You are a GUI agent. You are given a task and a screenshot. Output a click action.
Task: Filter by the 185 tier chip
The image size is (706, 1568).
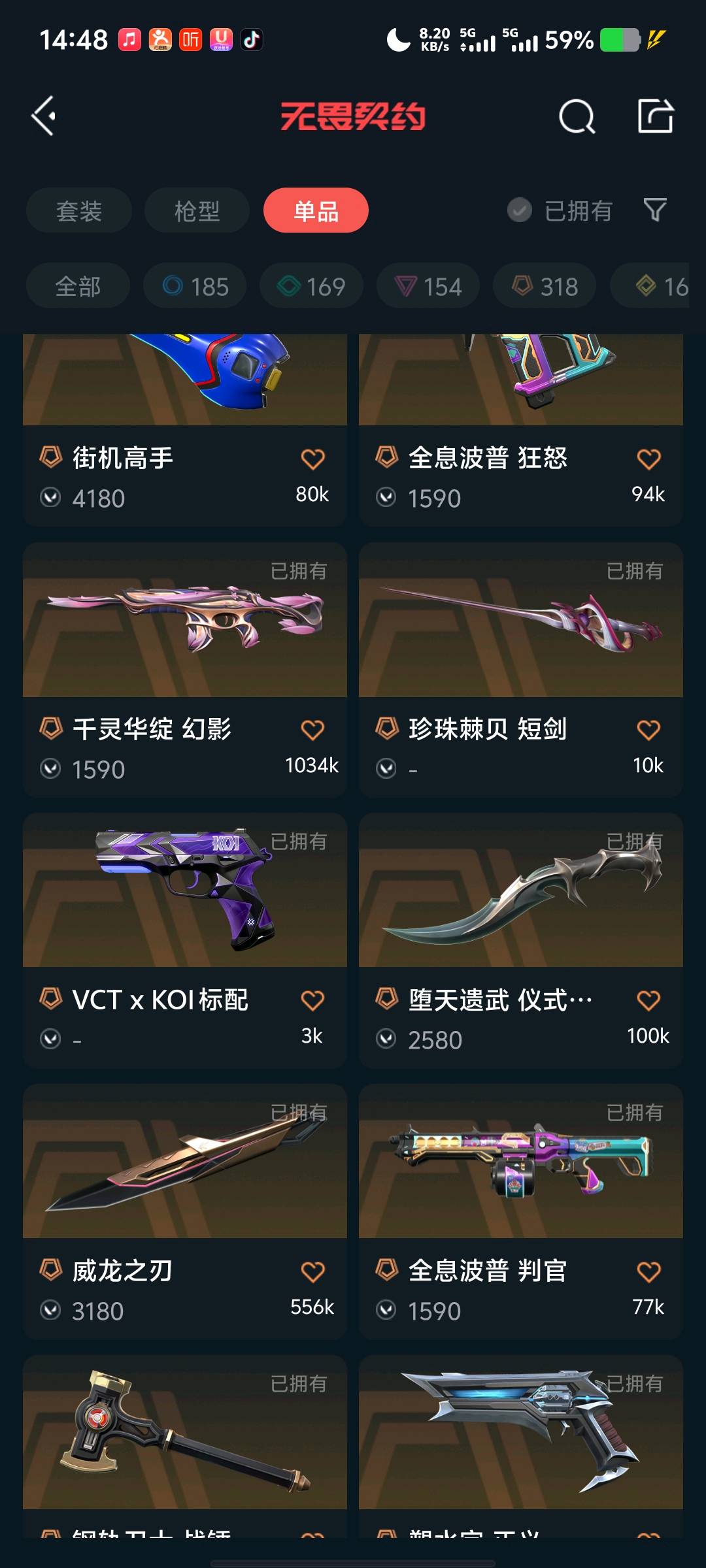pyautogui.click(x=195, y=286)
